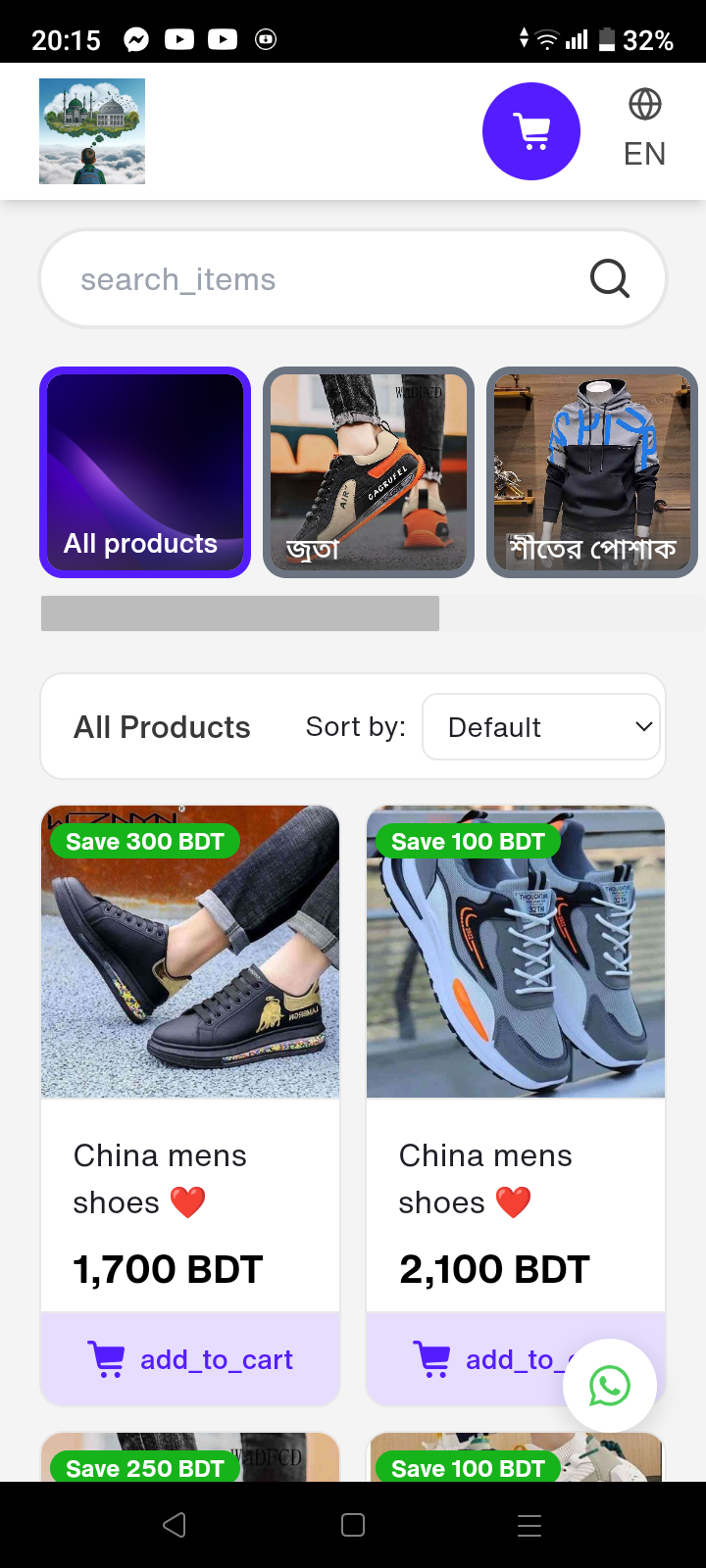Open the শীতের পোশাক category

point(592,472)
